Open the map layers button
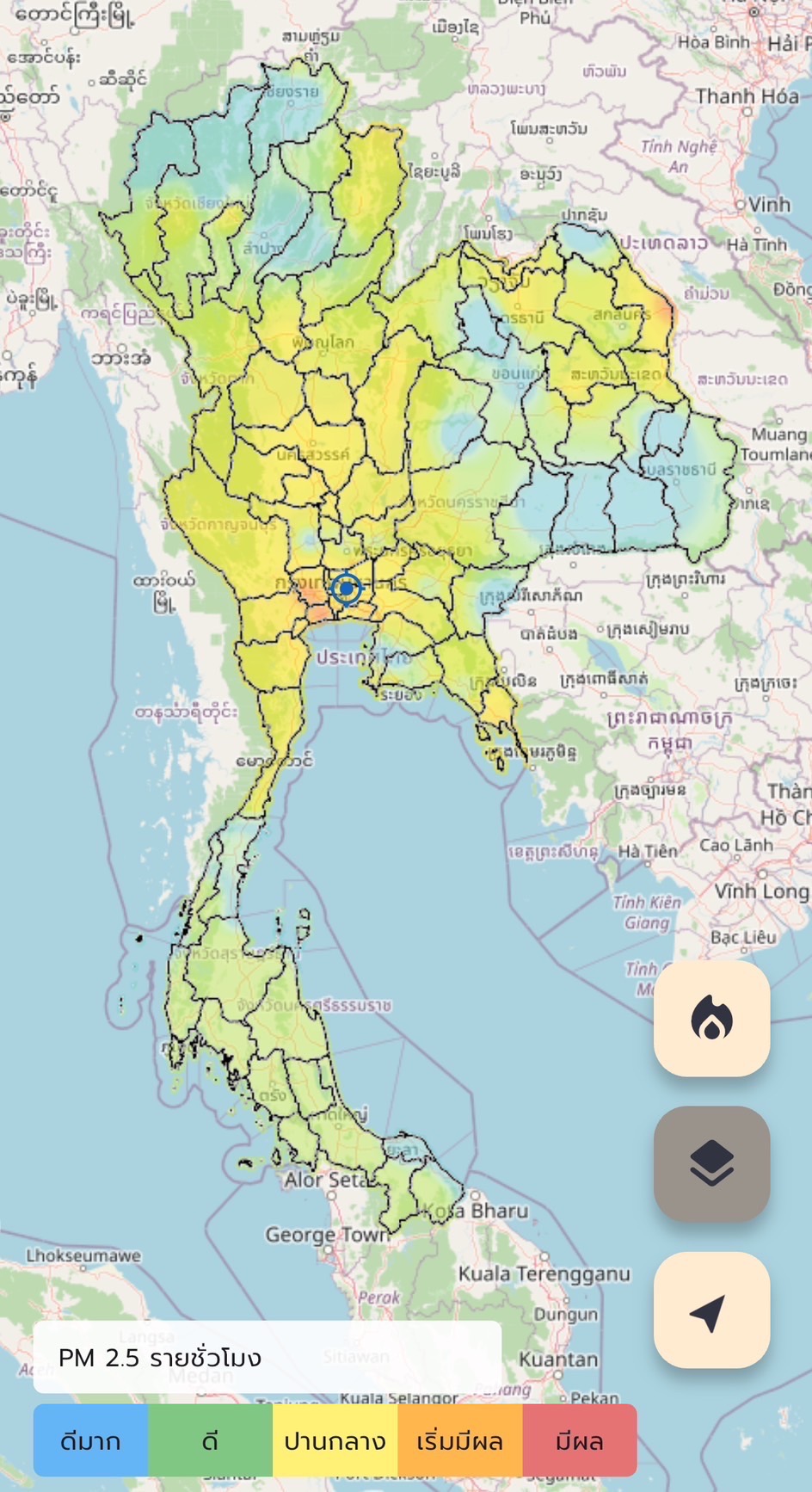 coord(711,1163)
